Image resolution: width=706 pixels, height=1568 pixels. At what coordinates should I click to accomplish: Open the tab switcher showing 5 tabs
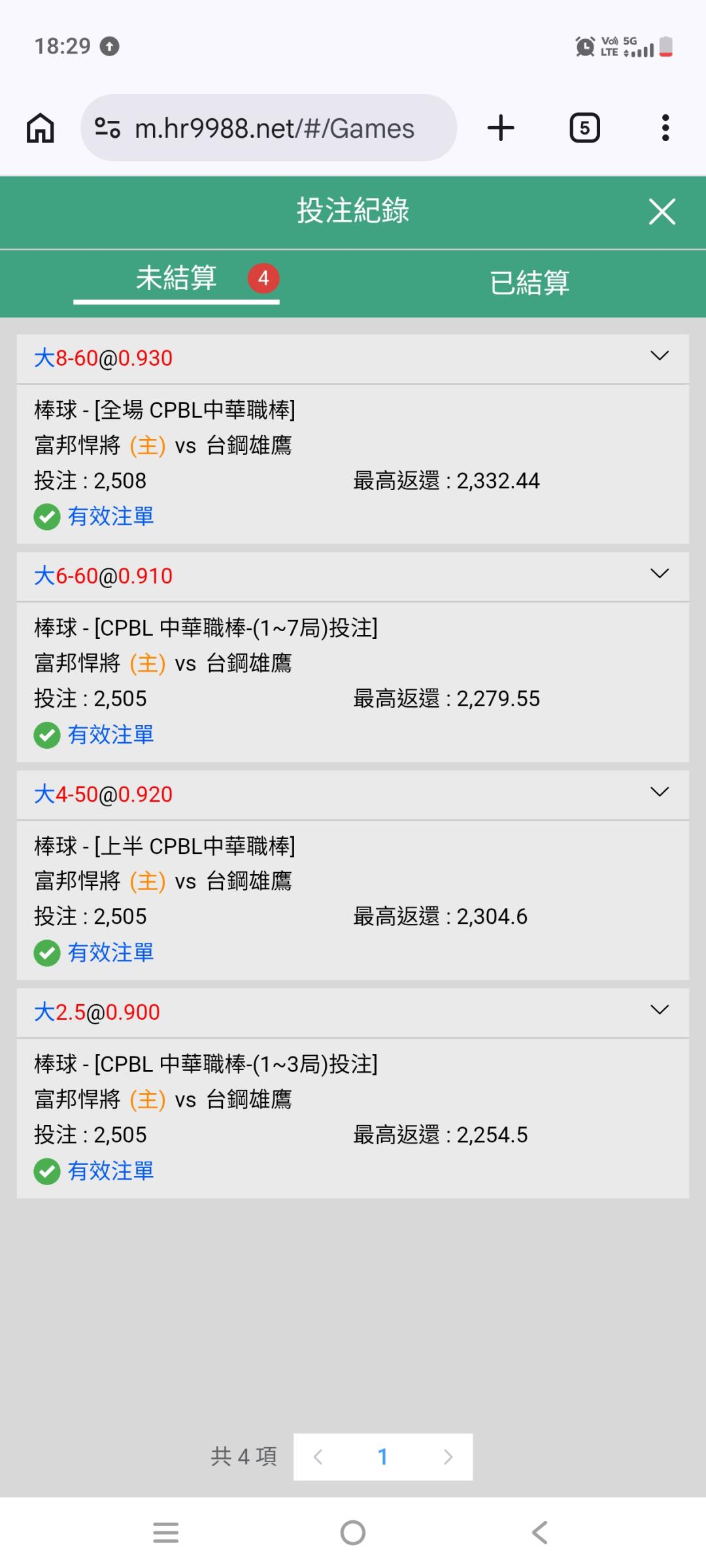click(584, 128)
